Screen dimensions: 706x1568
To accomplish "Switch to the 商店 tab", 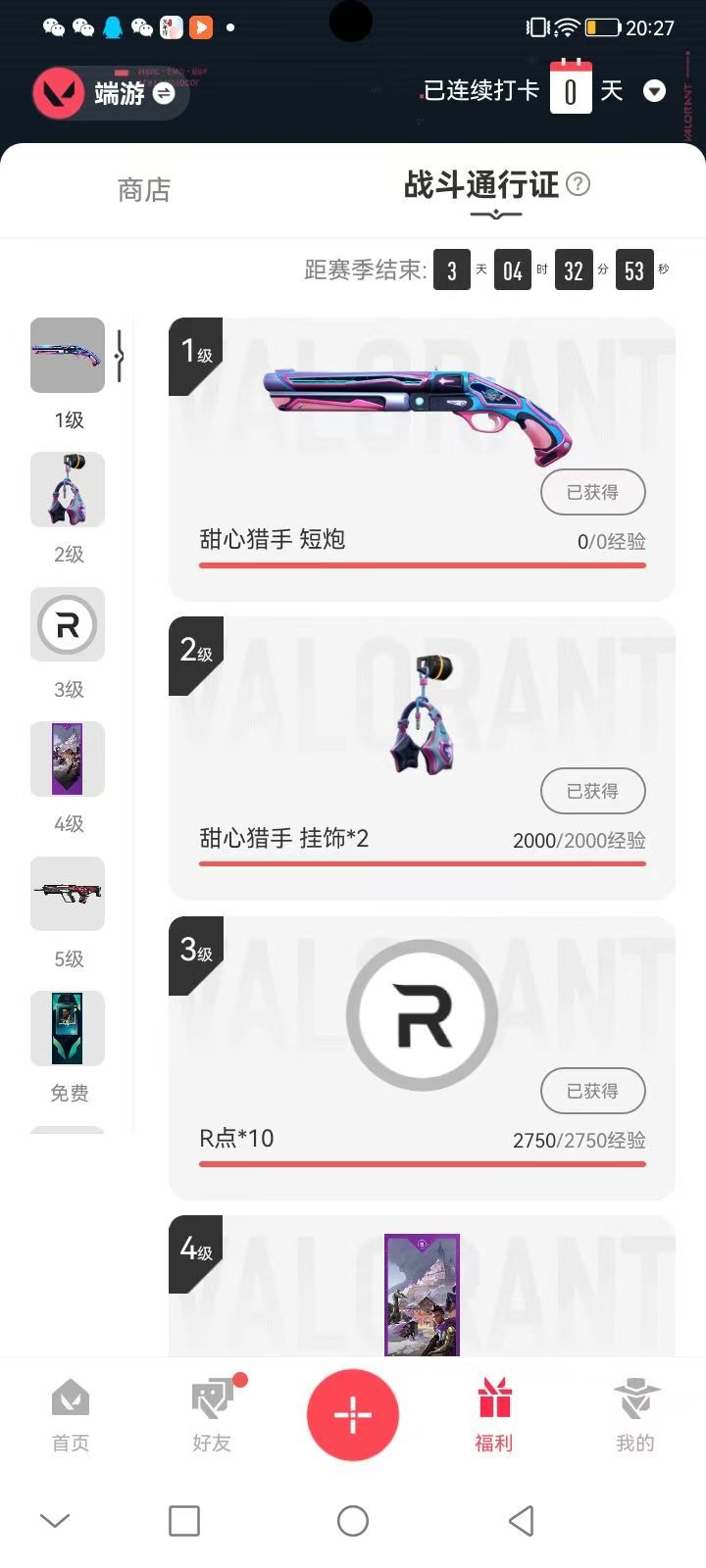I will (144, 189).
